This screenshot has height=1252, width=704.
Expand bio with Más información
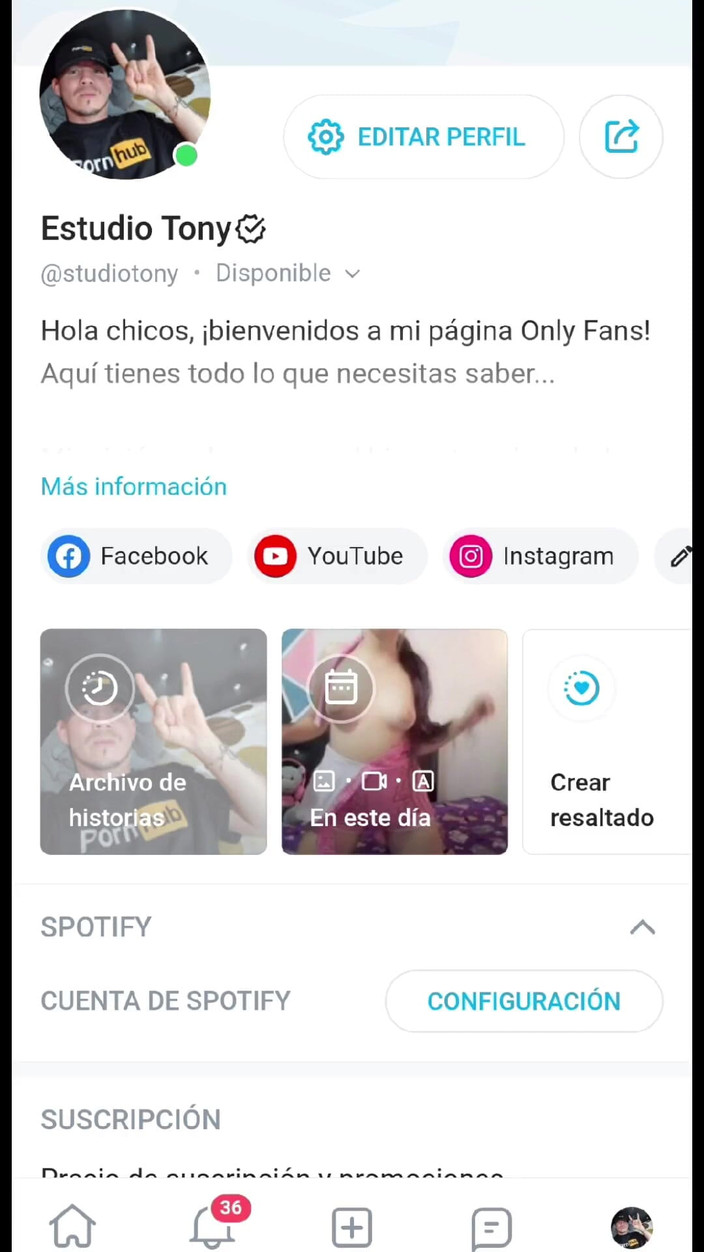coord(134,487)
